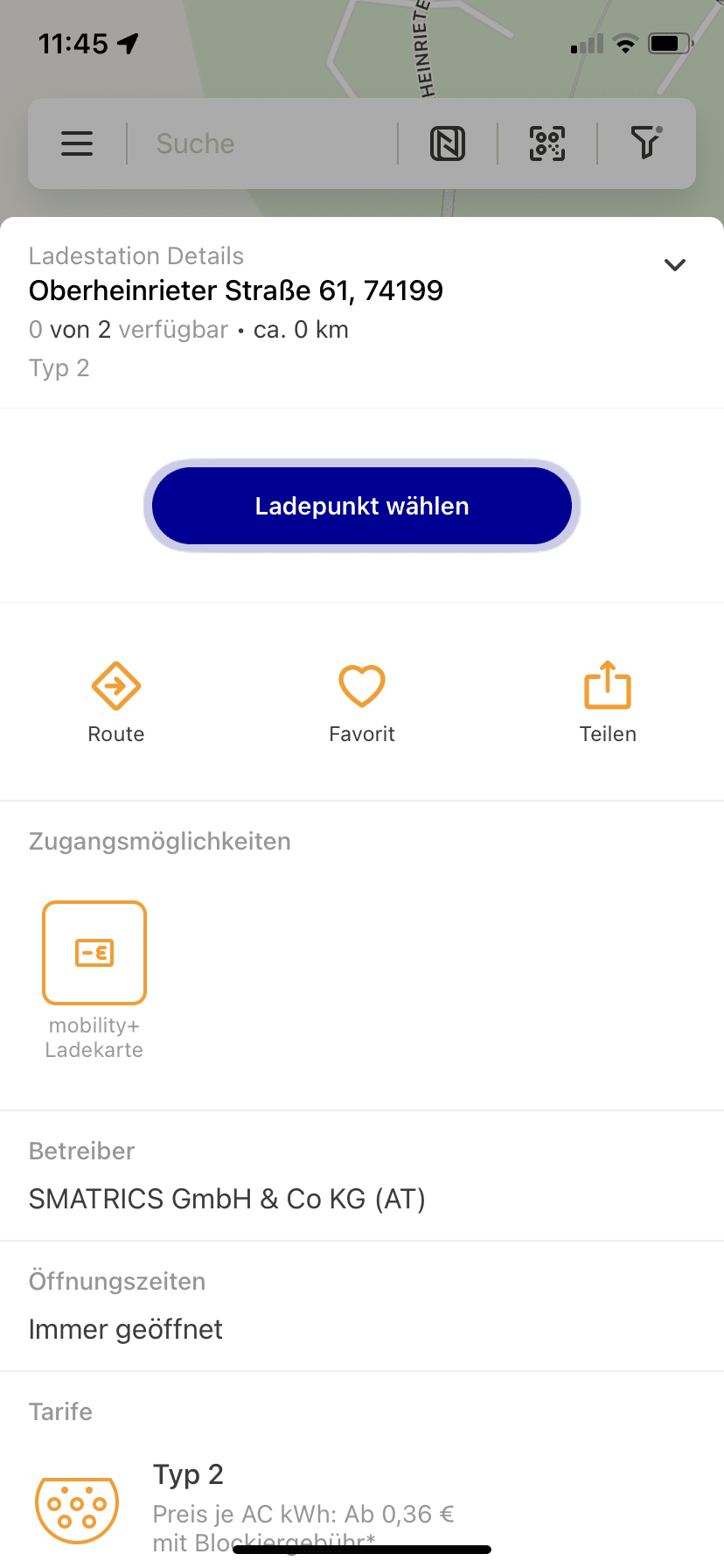The width and height of the screenshot is (724, 1568).
Task: Select mobility+ Ladekarte access option
Action: pyautogui.click(x=94, y=980)
